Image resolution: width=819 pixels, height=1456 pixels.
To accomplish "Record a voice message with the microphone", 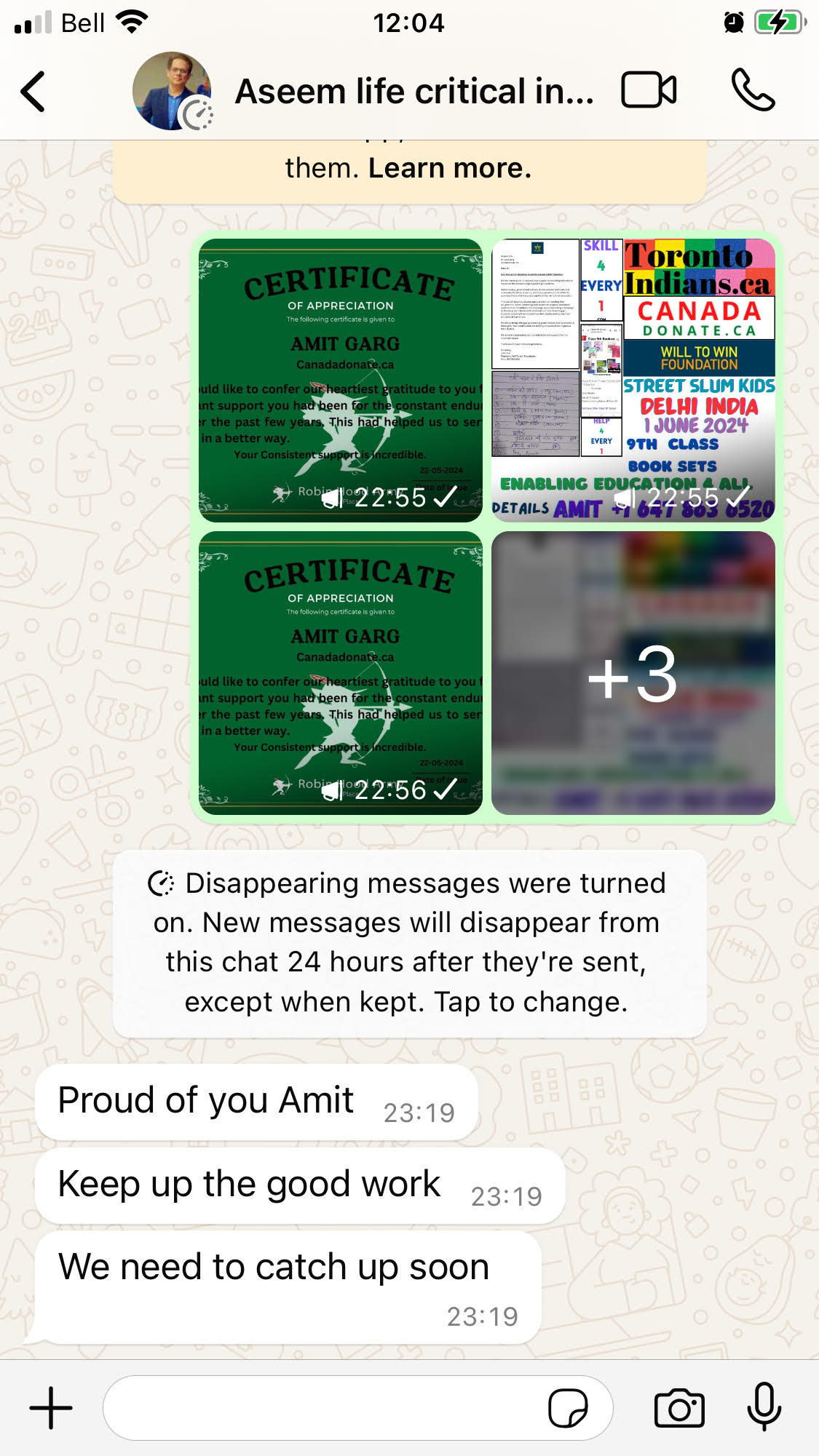I will click(x=764, y=1408).
